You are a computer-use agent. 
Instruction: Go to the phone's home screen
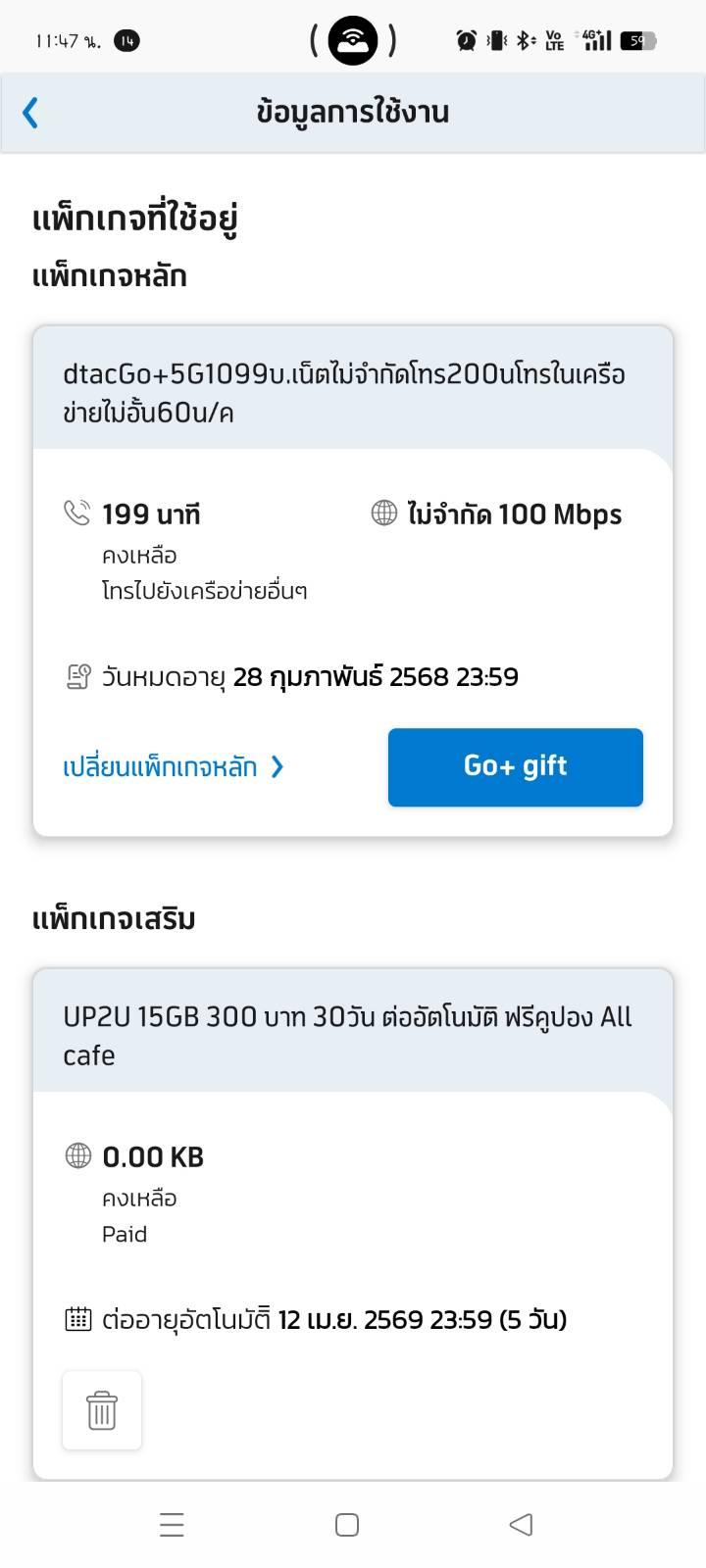point(347,1525)
